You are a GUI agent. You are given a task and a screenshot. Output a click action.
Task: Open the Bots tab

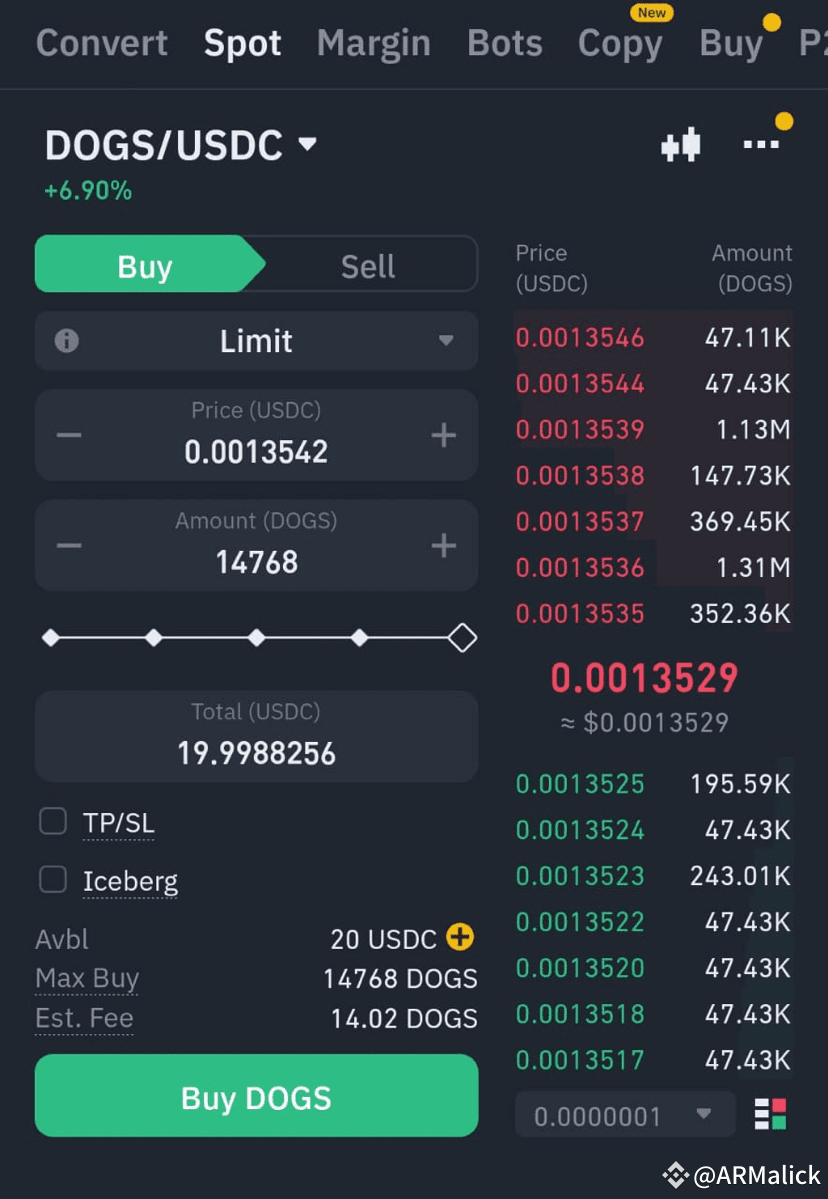click(x=504, y=43)
